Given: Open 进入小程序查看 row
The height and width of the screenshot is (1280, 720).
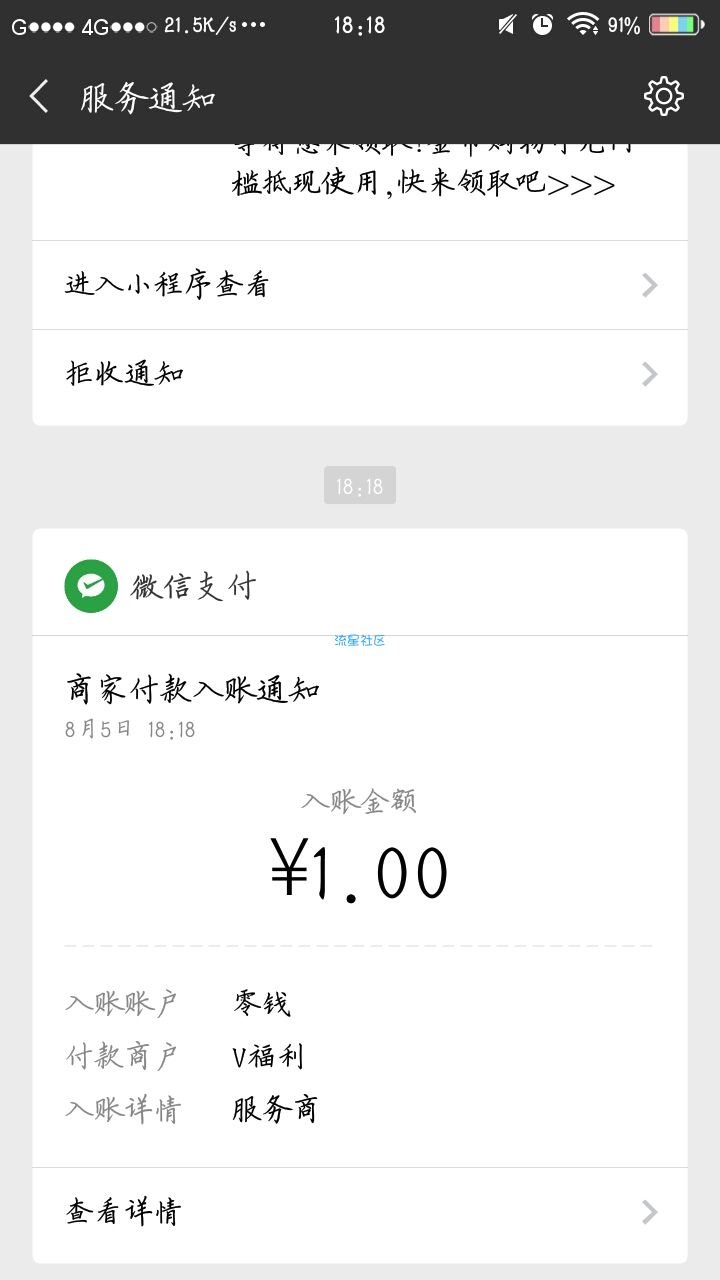Looking at the screenshot, I should [360, 285].
